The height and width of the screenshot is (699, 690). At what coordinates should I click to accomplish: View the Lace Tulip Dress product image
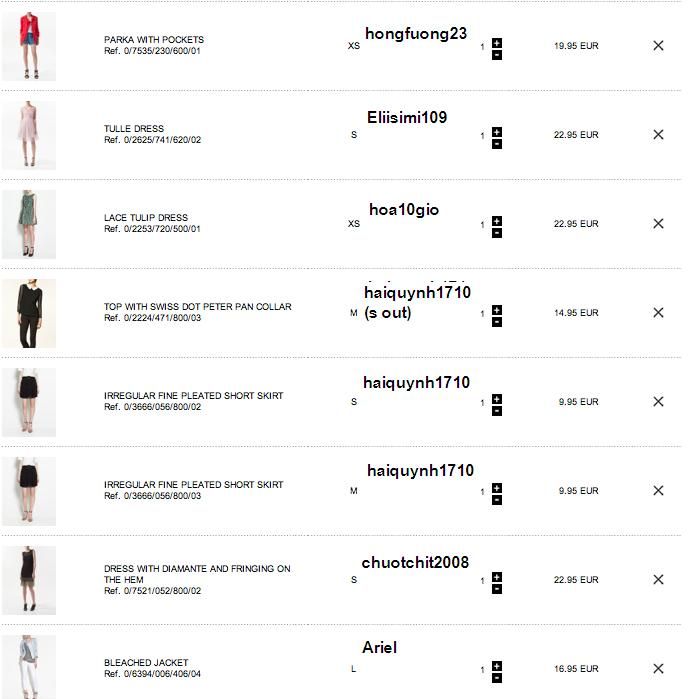[x=28, y=224]
